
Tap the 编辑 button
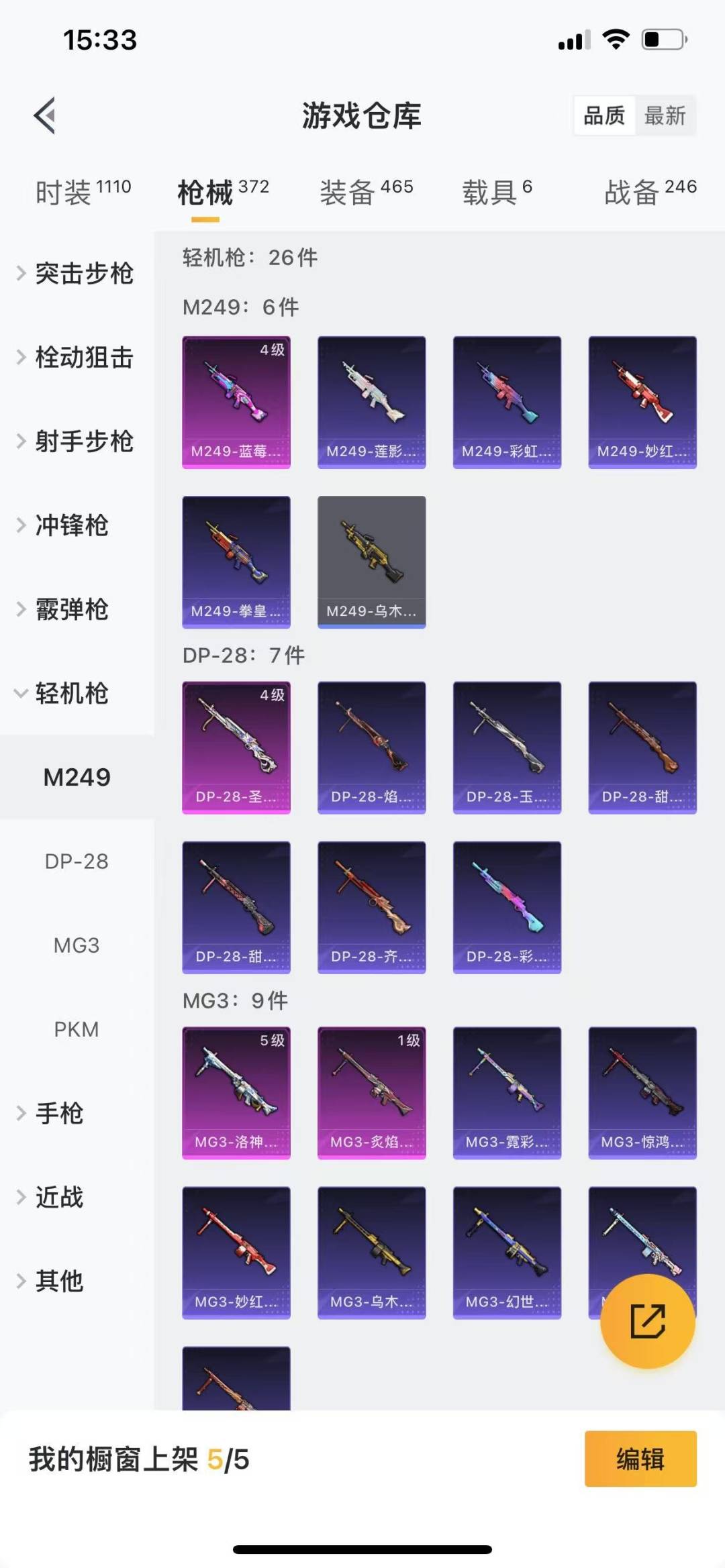click(640, 1459)
